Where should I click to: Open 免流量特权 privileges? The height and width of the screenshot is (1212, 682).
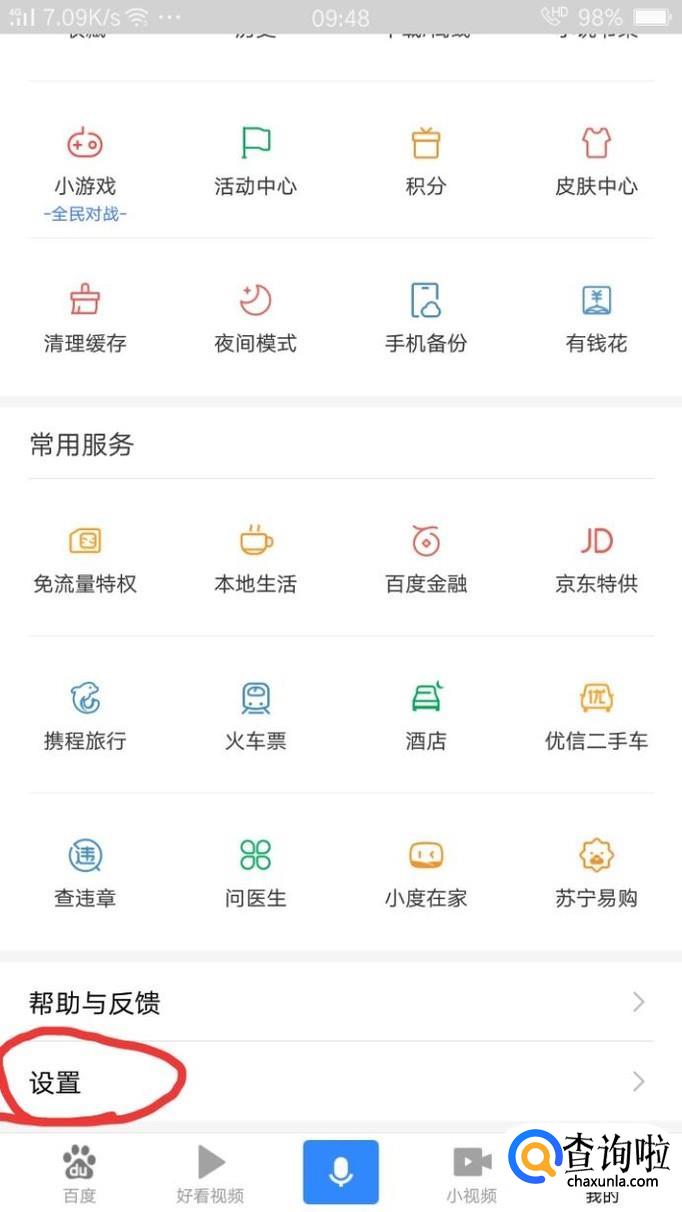tap(85, 559)
